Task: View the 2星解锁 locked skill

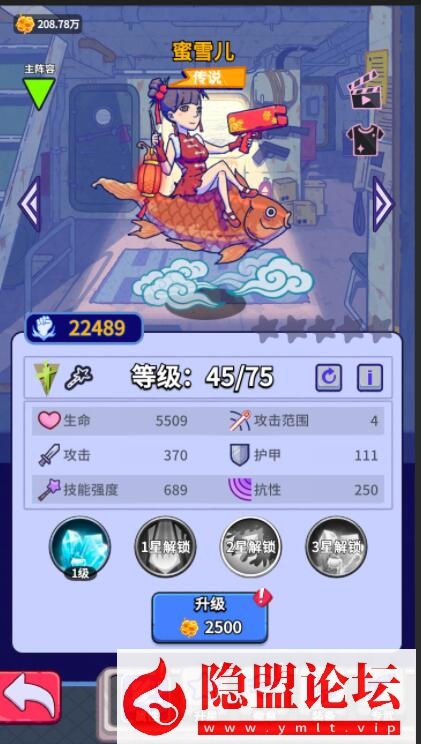Action: (251, 547)
